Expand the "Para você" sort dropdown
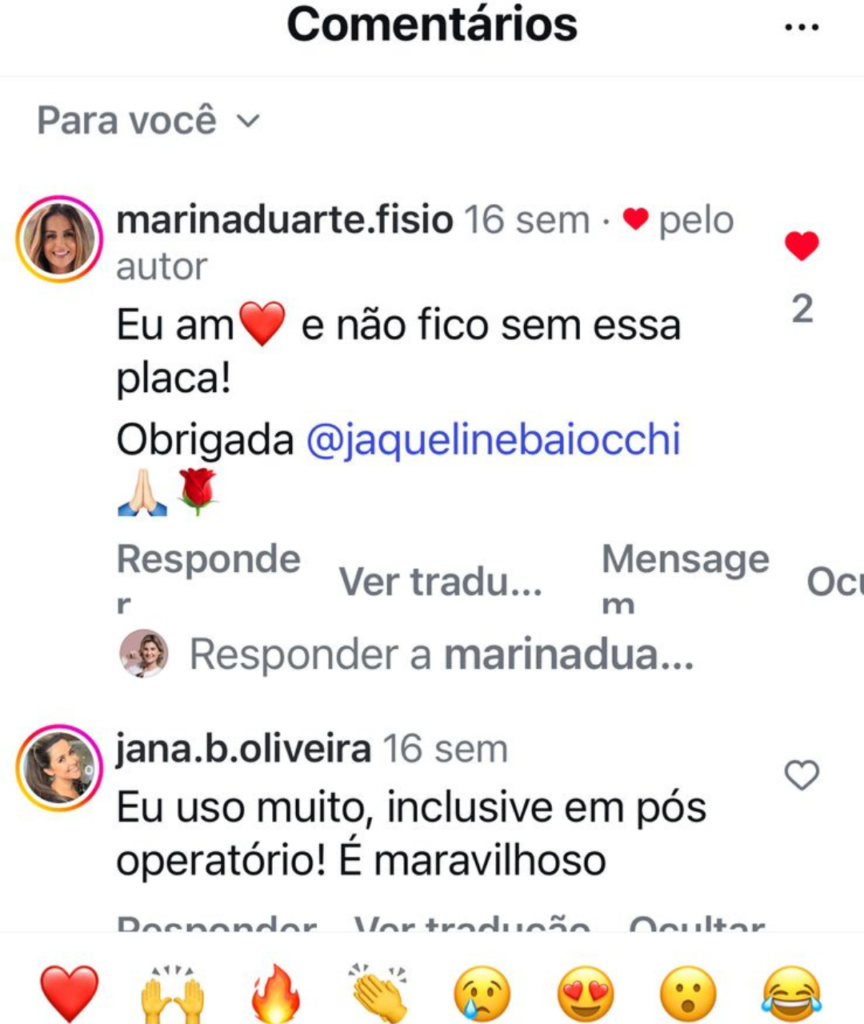Viewport: 864px width, 1024px height. (148, 121)
